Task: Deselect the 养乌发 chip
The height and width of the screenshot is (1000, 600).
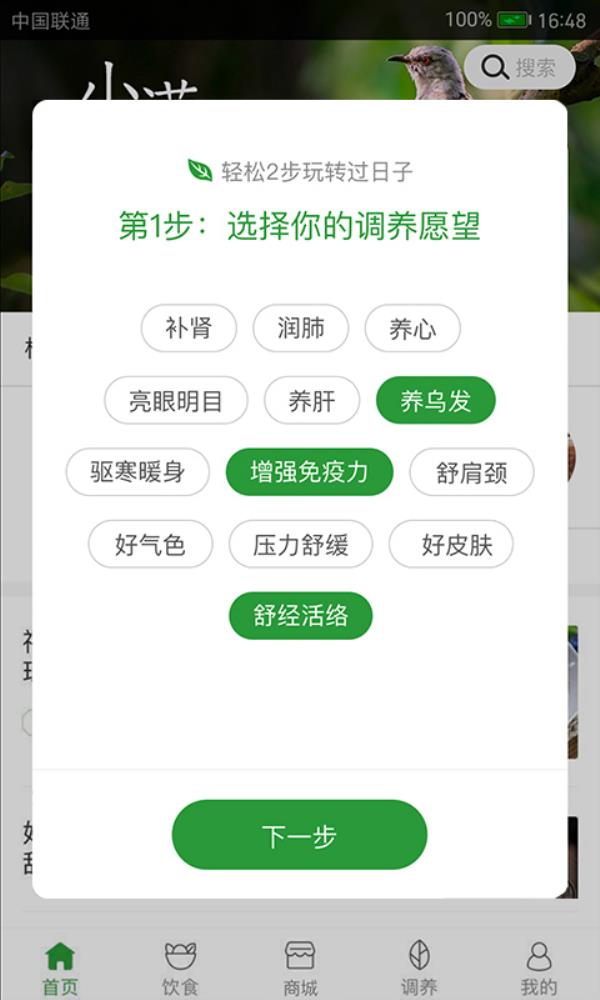Action: click(436, 401)
